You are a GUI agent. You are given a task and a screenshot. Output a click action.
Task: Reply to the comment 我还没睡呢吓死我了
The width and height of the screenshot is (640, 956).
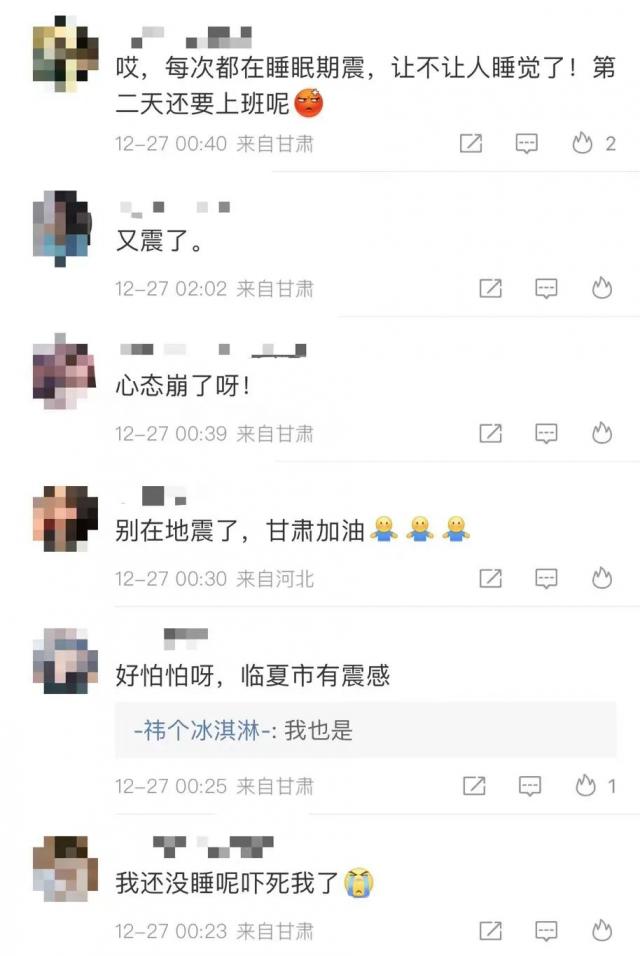click(546, 931)
